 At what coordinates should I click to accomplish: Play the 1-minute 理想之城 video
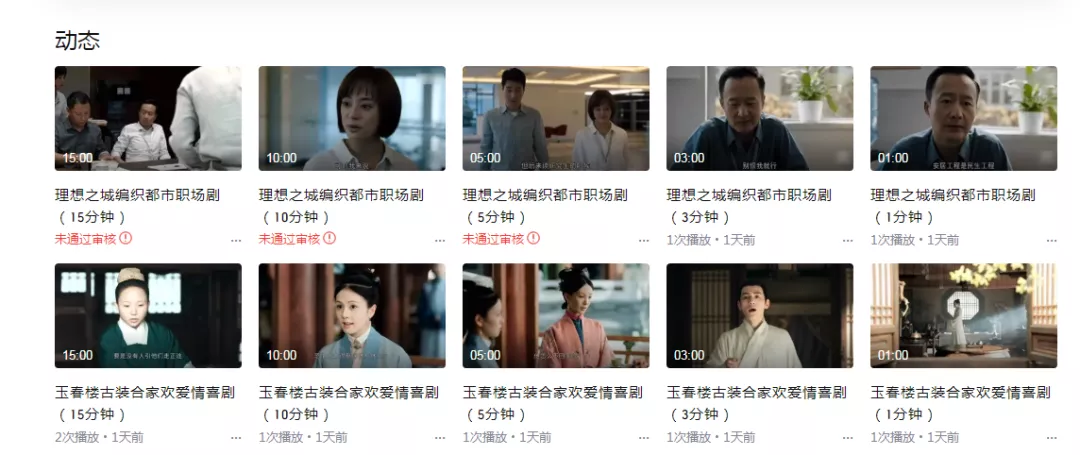(x=964, y=118)
